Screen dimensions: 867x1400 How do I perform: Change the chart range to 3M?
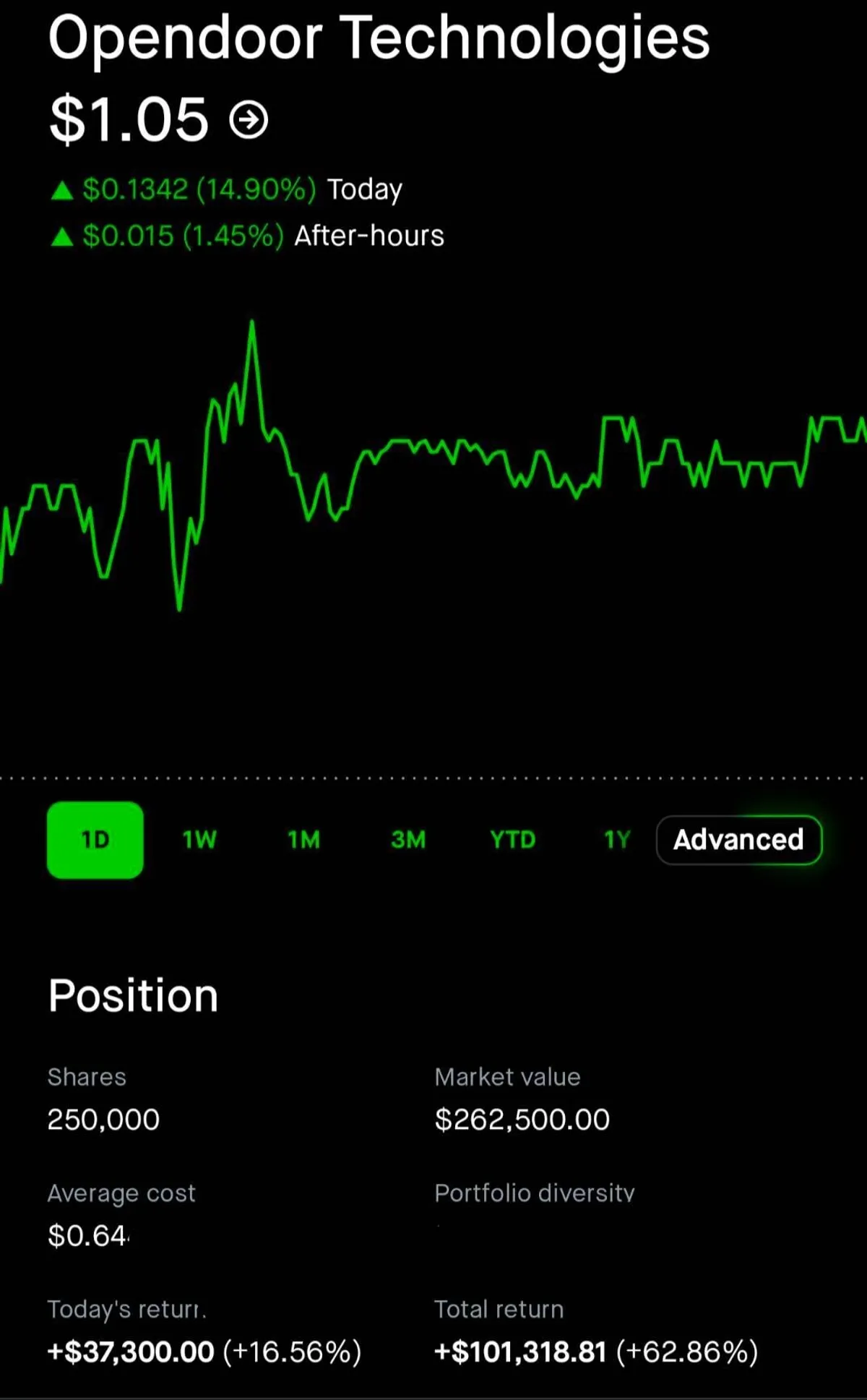point(408,840)
